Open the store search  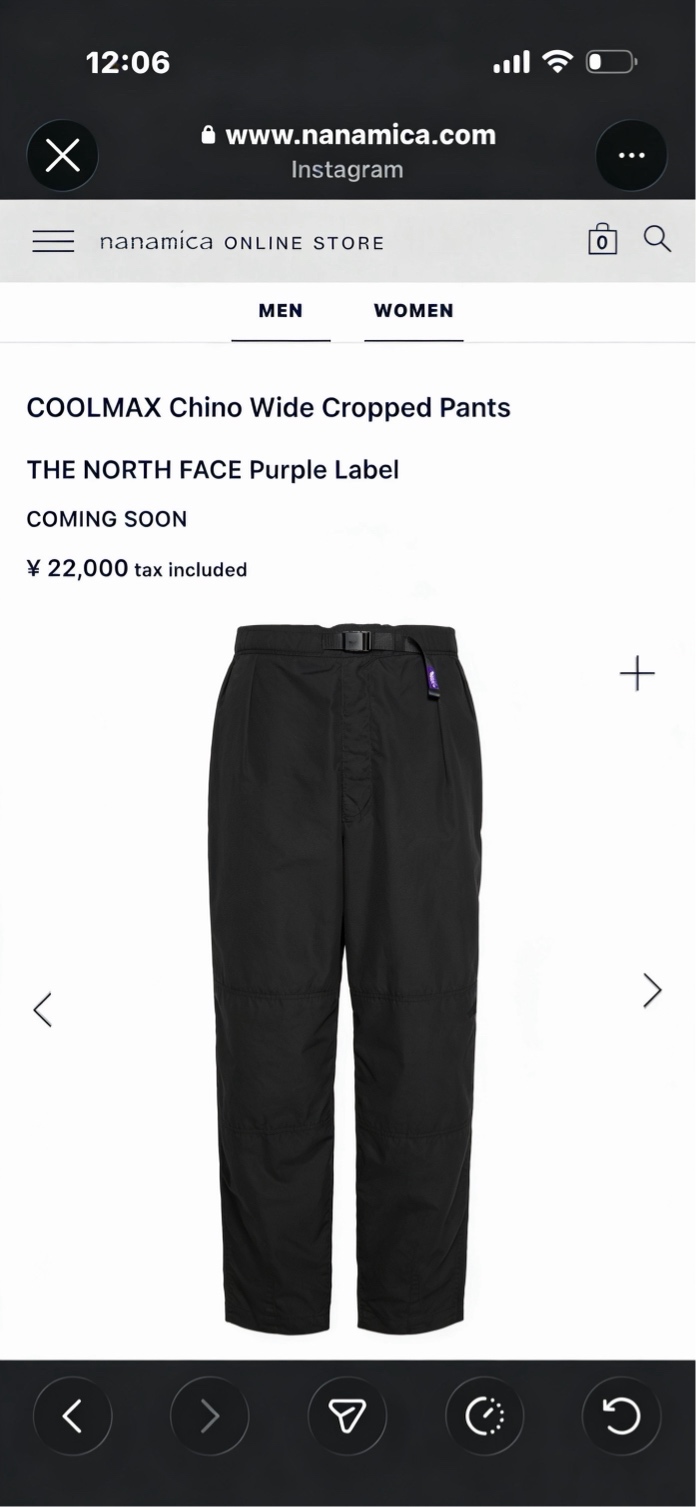pyautogui.click(x=657, y=239)
